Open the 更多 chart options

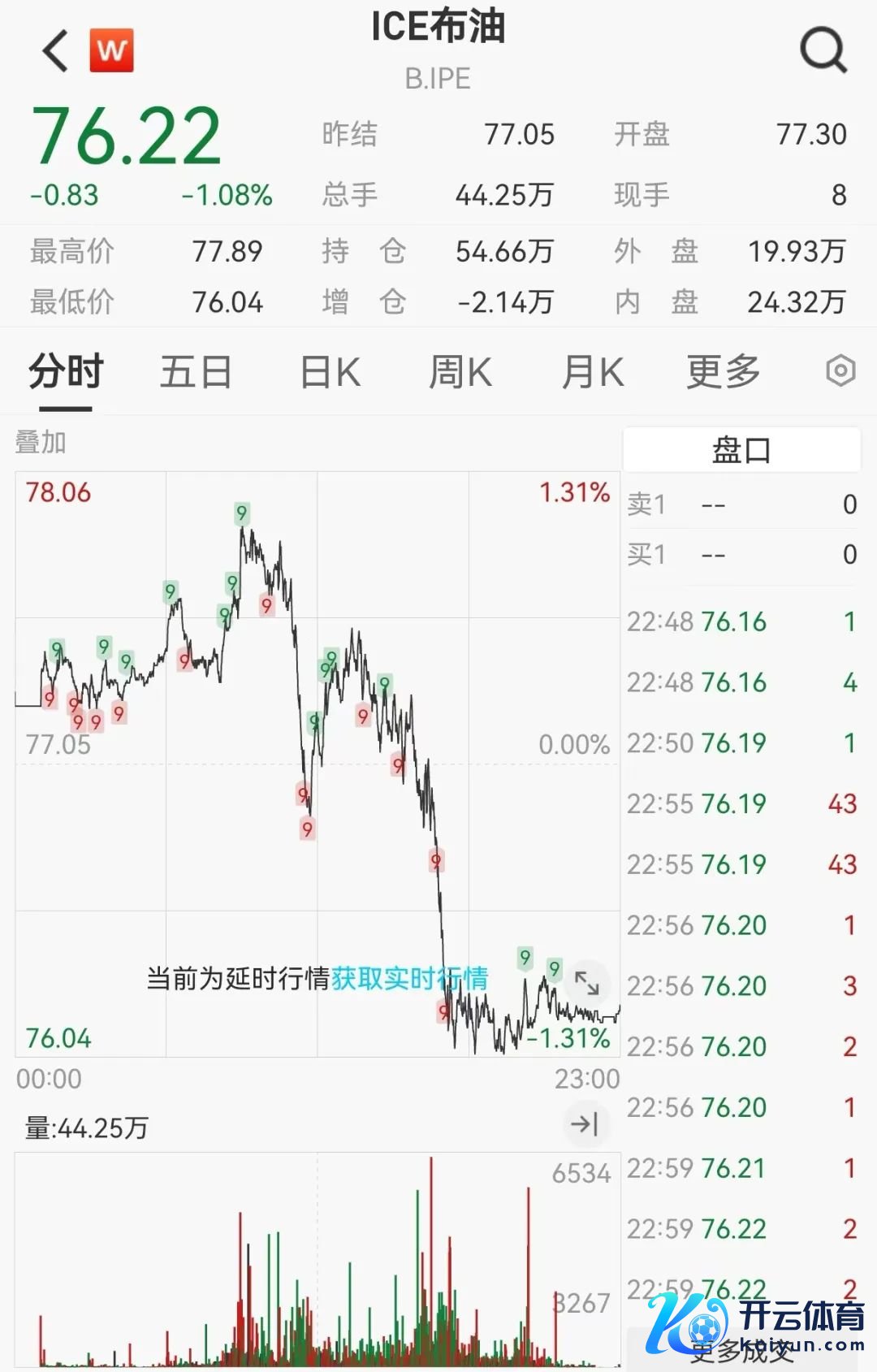(x=724, y=373)
